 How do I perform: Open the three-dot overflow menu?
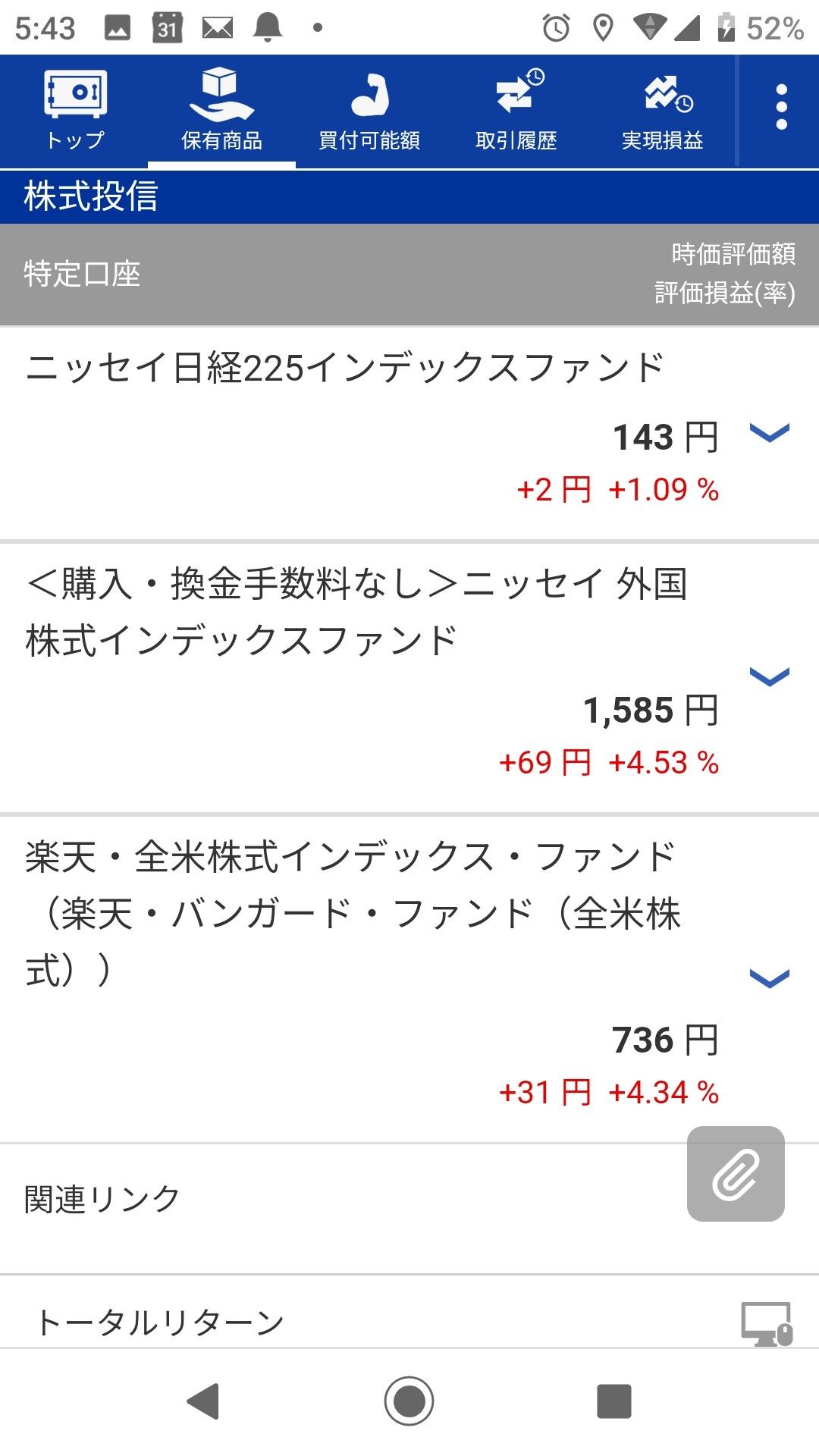coord(781,107)
